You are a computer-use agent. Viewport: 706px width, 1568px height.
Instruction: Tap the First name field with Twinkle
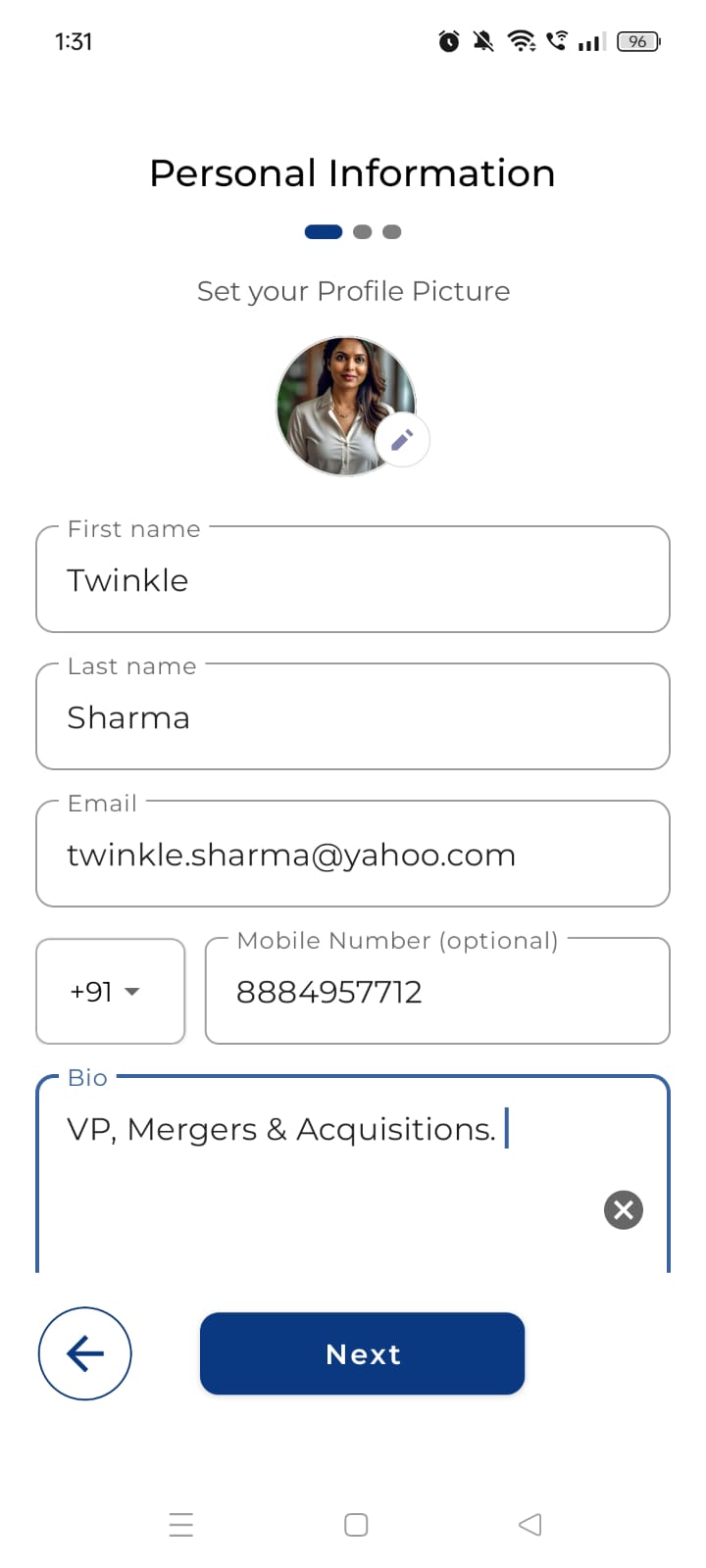353,580
